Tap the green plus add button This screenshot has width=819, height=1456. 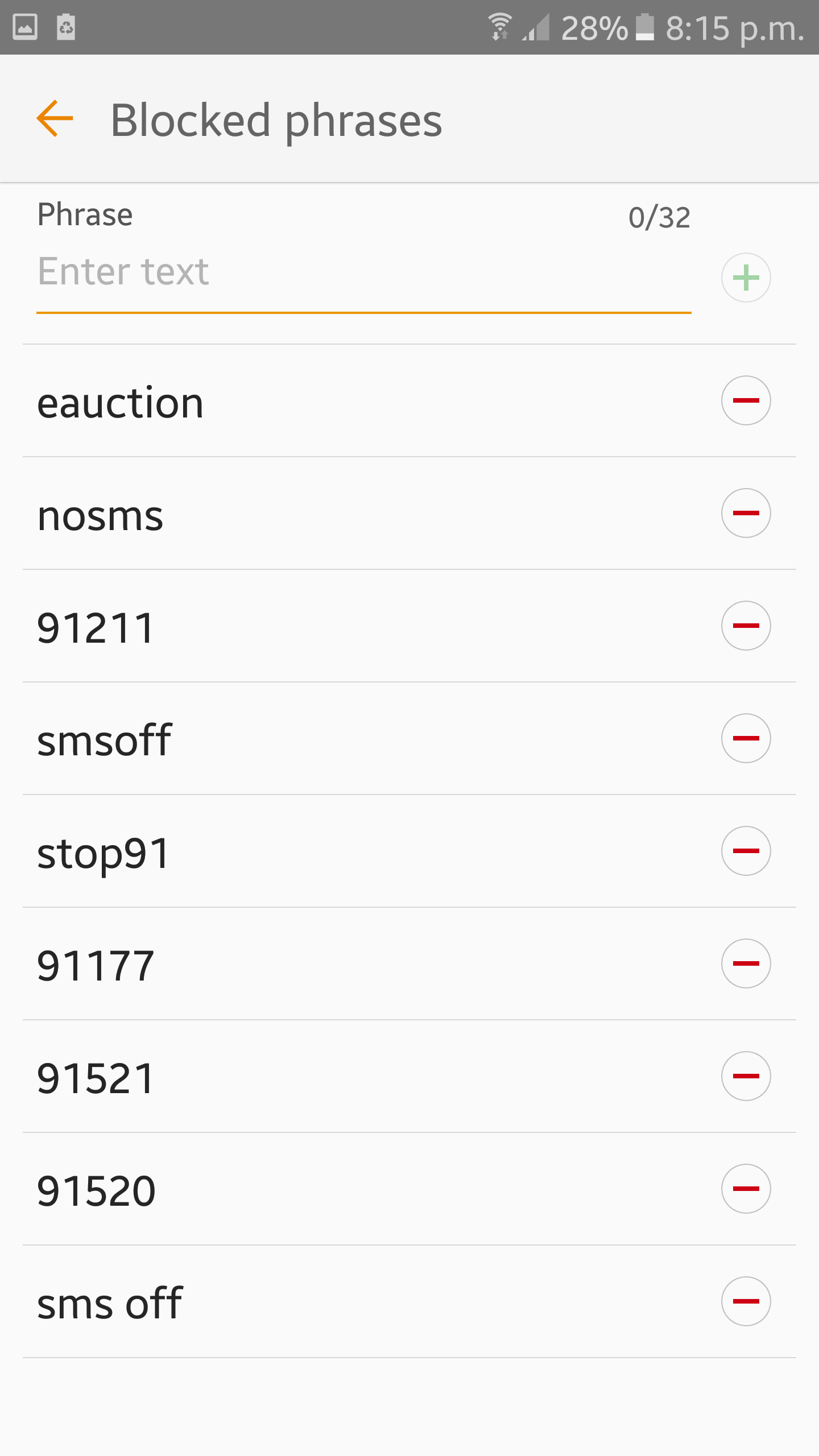pyautogui.click(x=746, y=278)
